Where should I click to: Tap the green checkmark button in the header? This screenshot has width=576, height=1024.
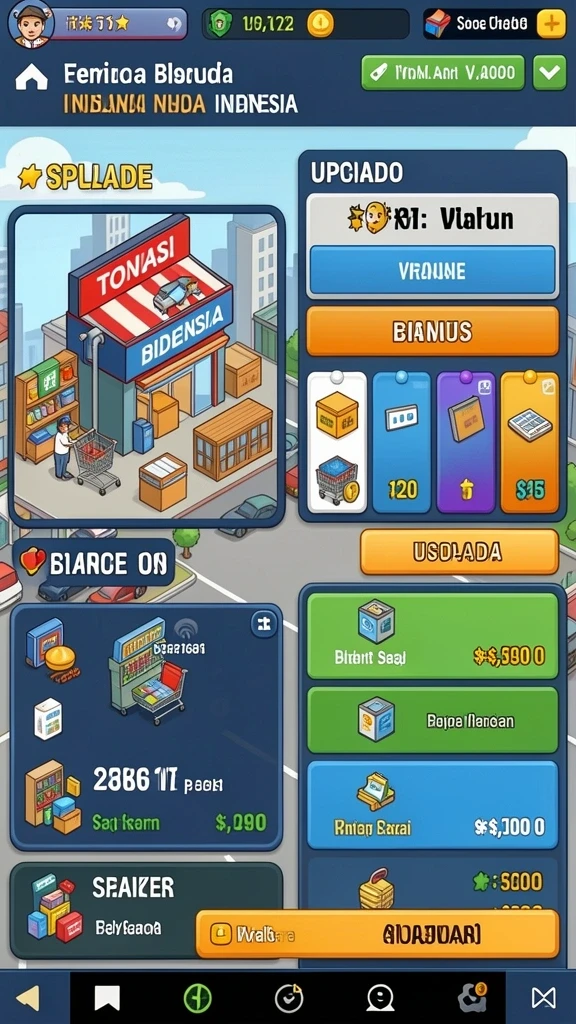pyautogui.click(x=549, y=72)
